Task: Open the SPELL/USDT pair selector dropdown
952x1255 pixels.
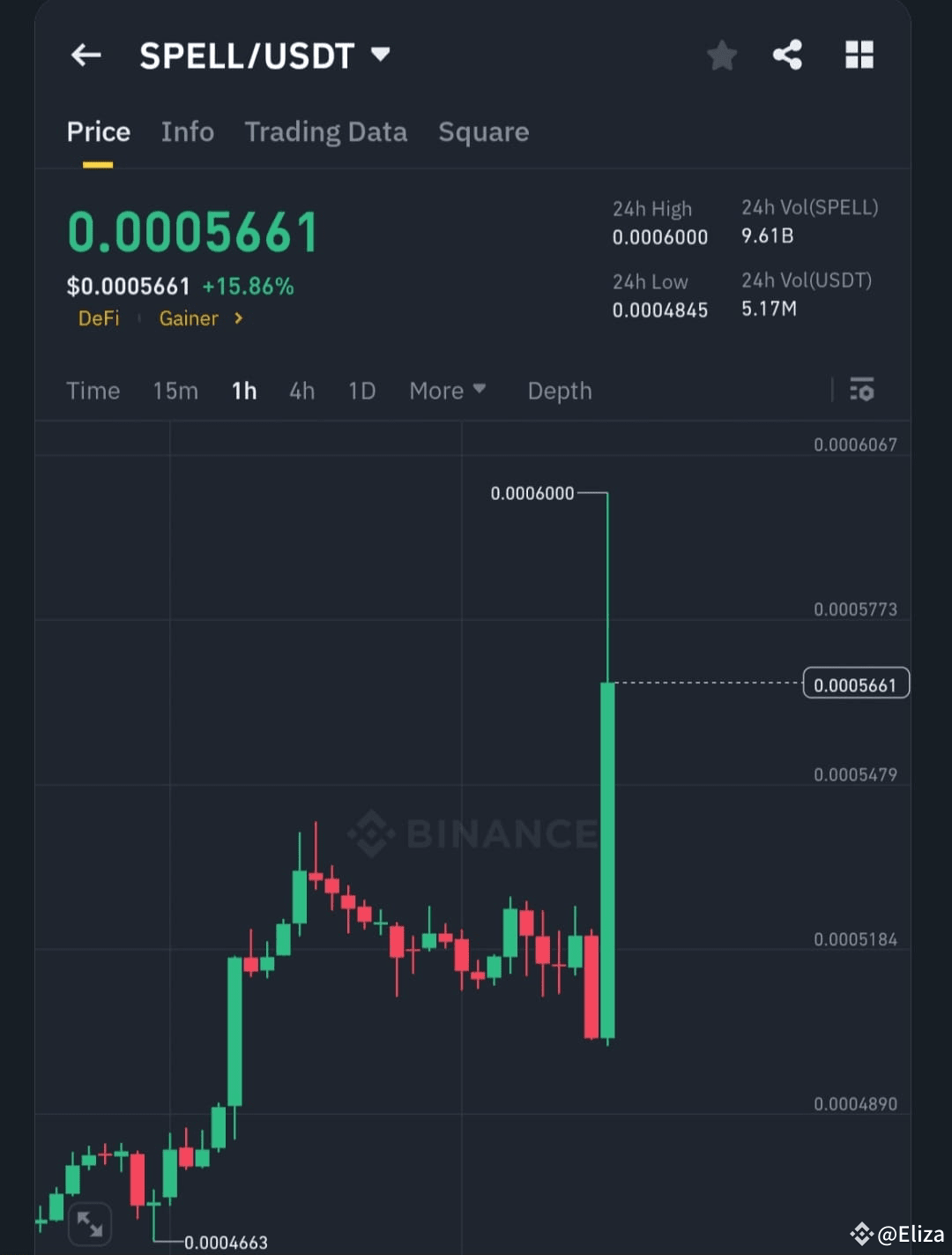Action: [380, 55]
